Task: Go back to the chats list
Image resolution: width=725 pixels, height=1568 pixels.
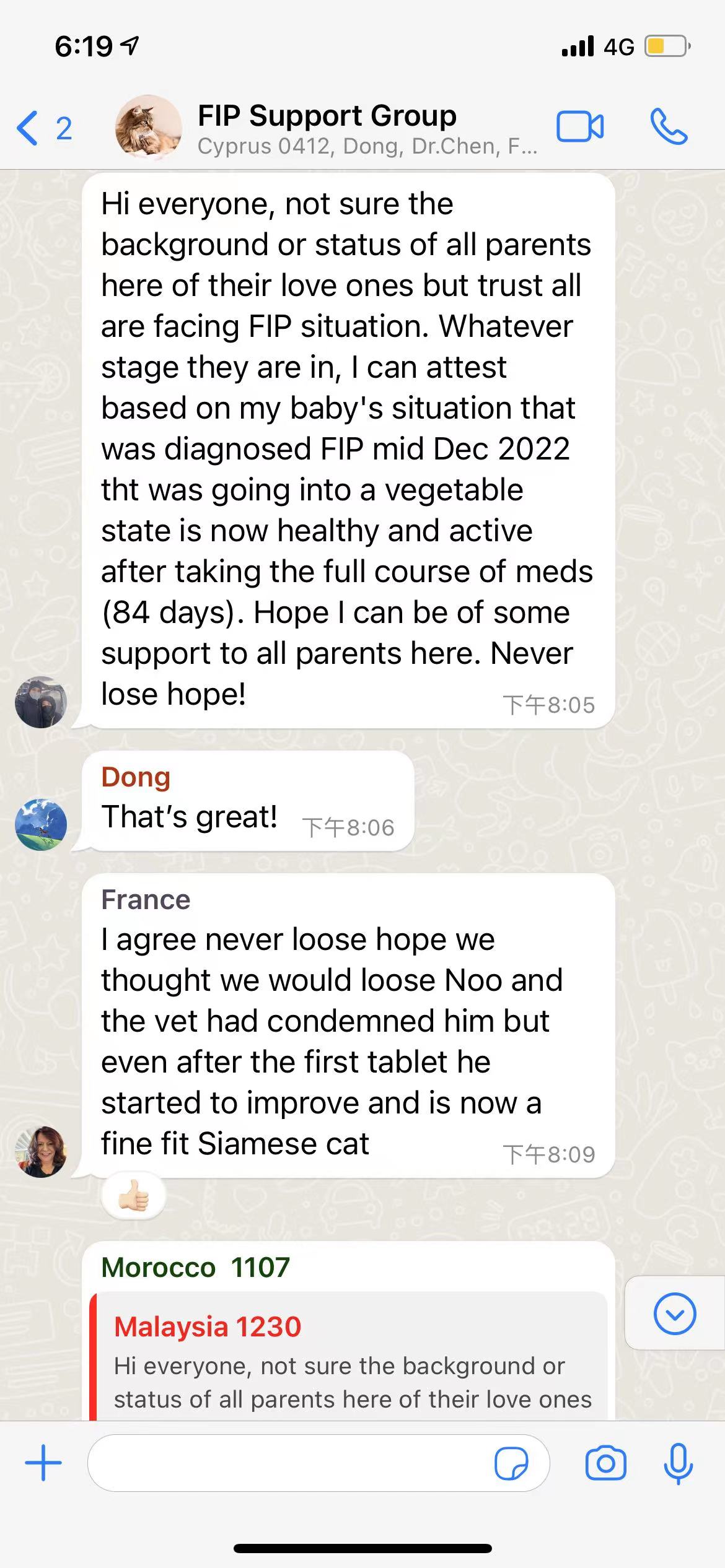Action: [x=42, y=129]
